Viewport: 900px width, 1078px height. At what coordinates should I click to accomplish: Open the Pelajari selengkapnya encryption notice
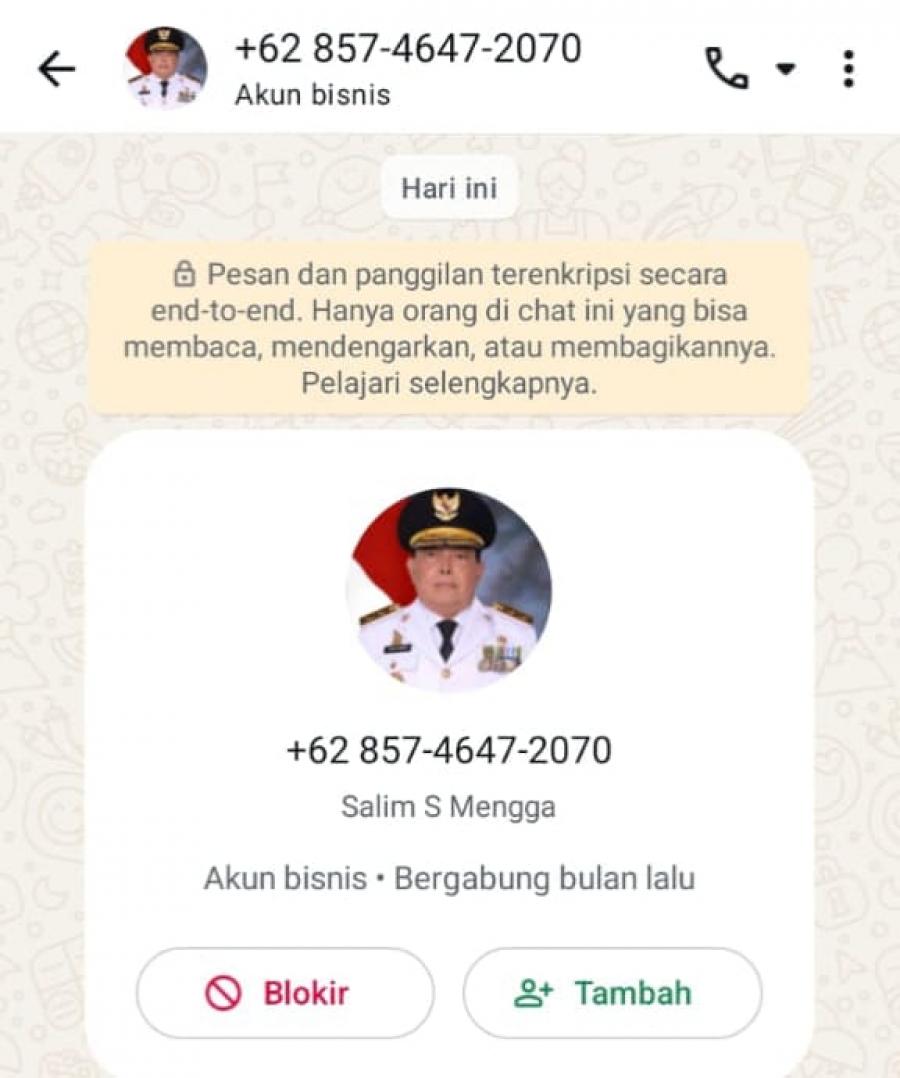449,385
